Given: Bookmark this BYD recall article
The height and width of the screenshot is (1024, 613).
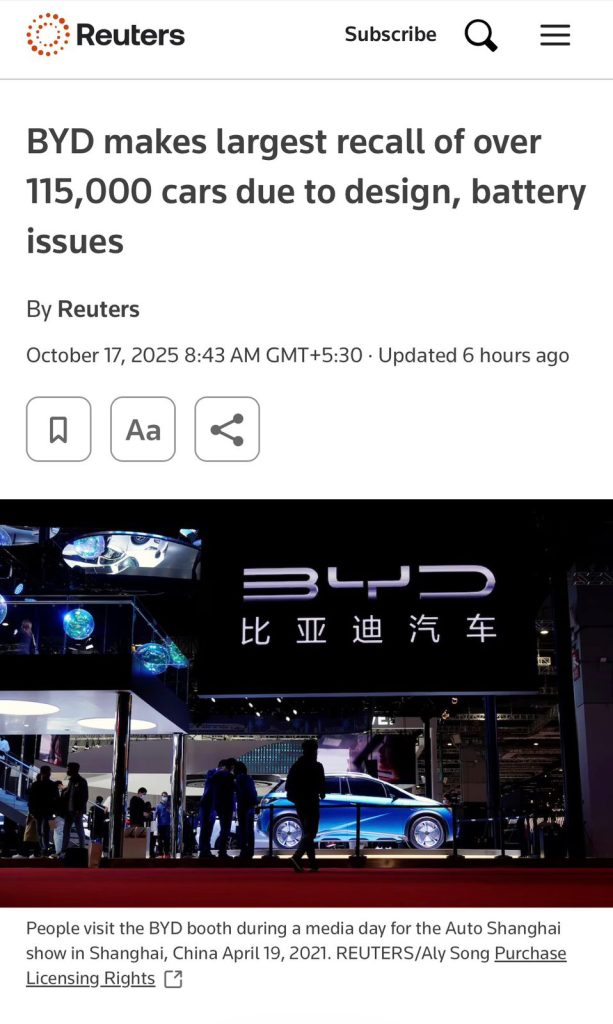Looking at the screenshot, I should (x=59, y=429).
